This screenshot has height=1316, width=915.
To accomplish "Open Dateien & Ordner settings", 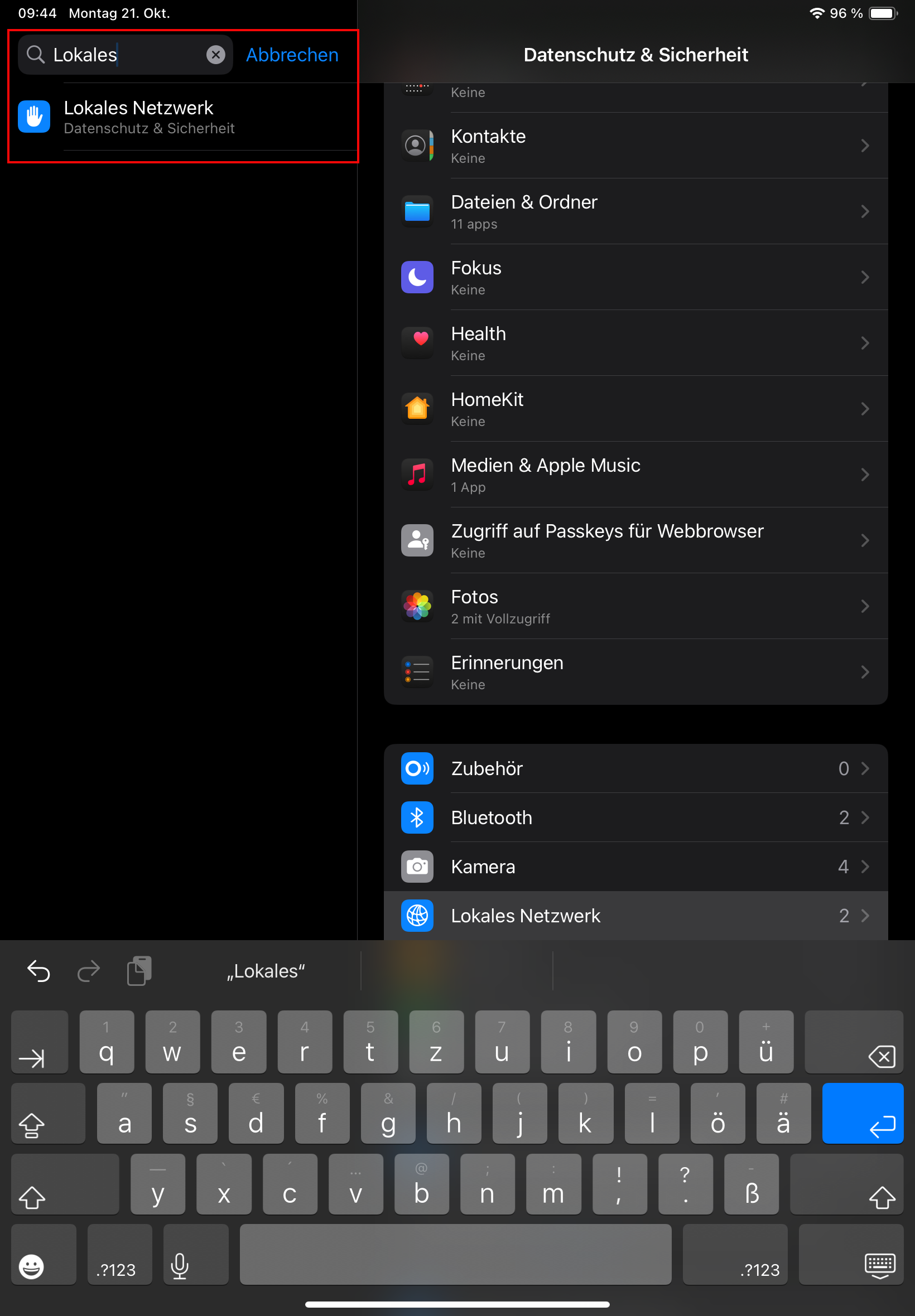I will pos(635,212).
